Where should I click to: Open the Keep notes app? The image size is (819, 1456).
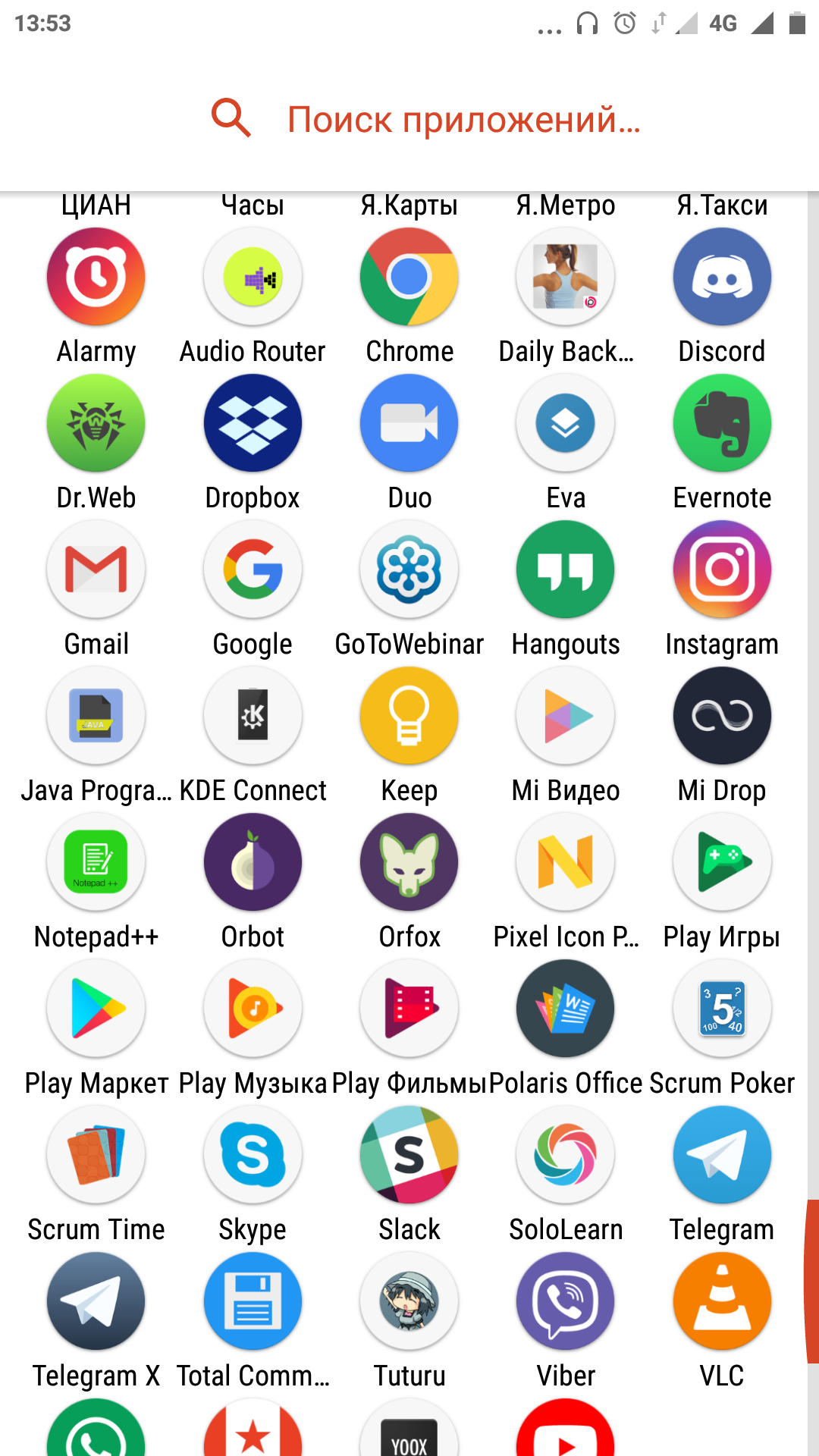(409, 717)
